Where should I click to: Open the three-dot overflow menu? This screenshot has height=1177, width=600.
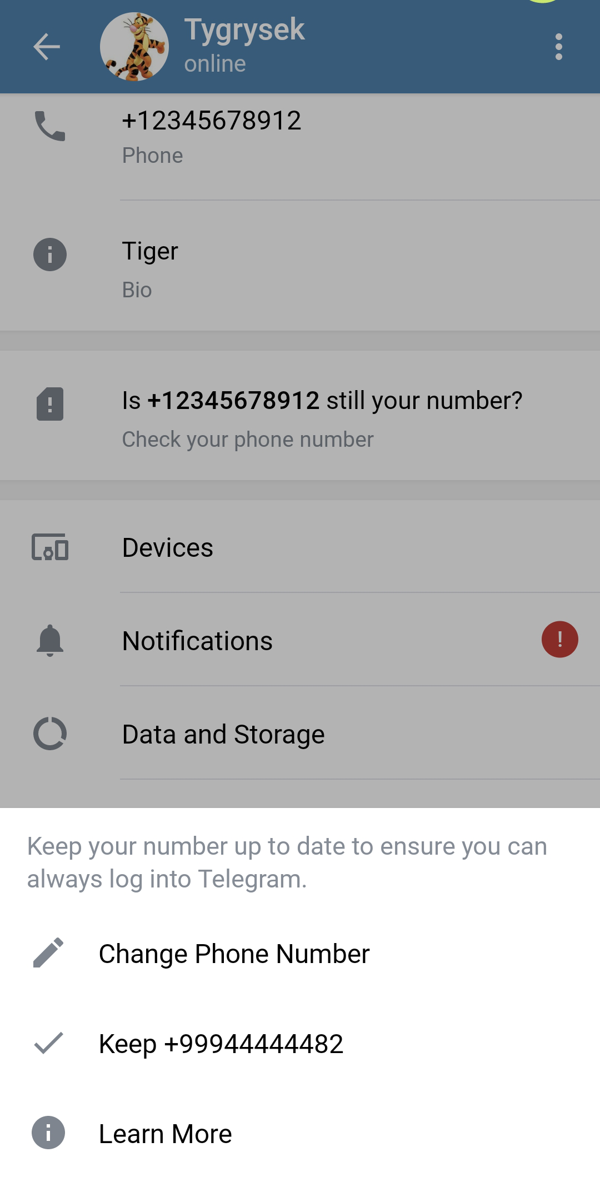click(x=558, y=47)
